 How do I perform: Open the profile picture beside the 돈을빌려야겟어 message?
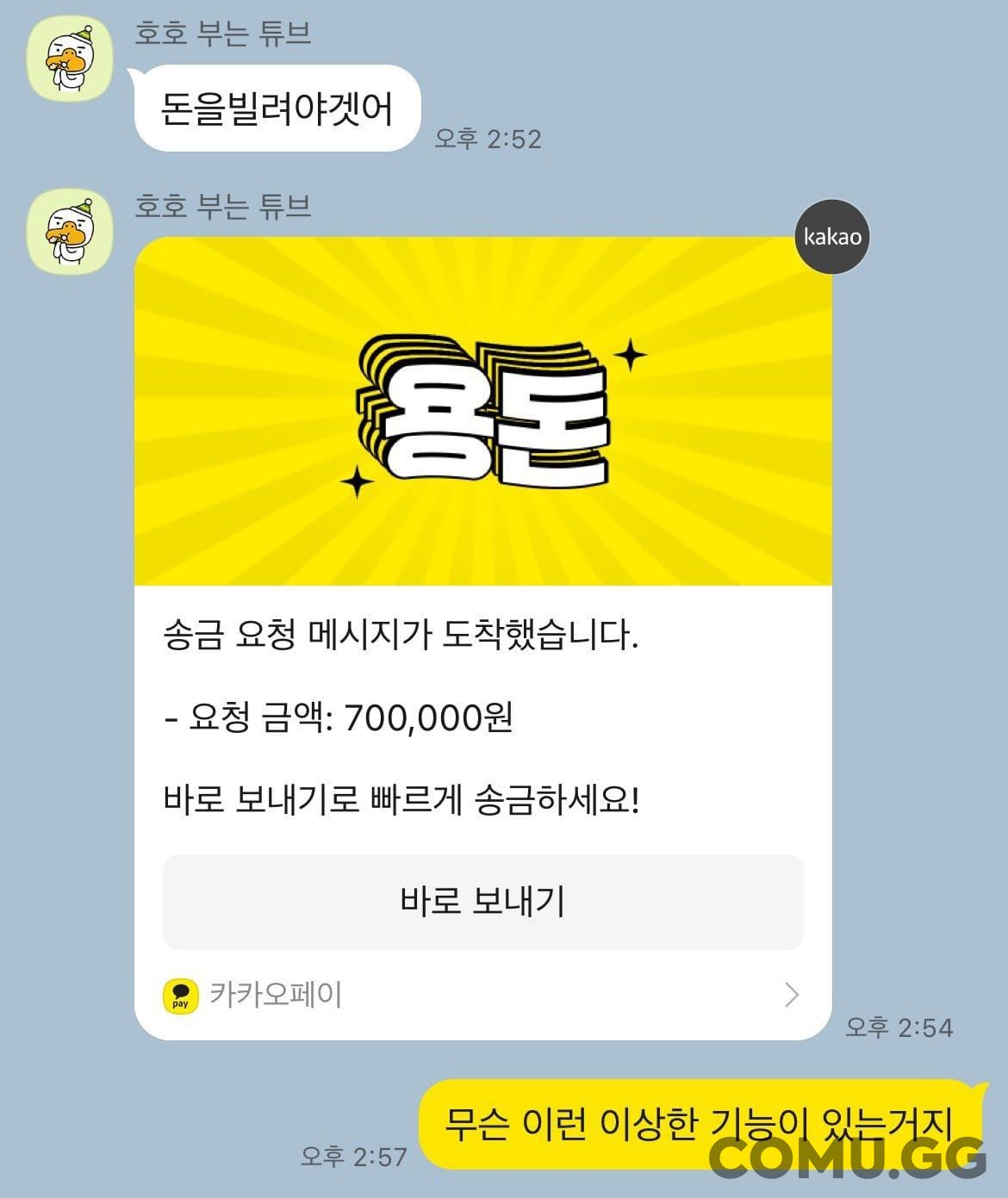71,59
